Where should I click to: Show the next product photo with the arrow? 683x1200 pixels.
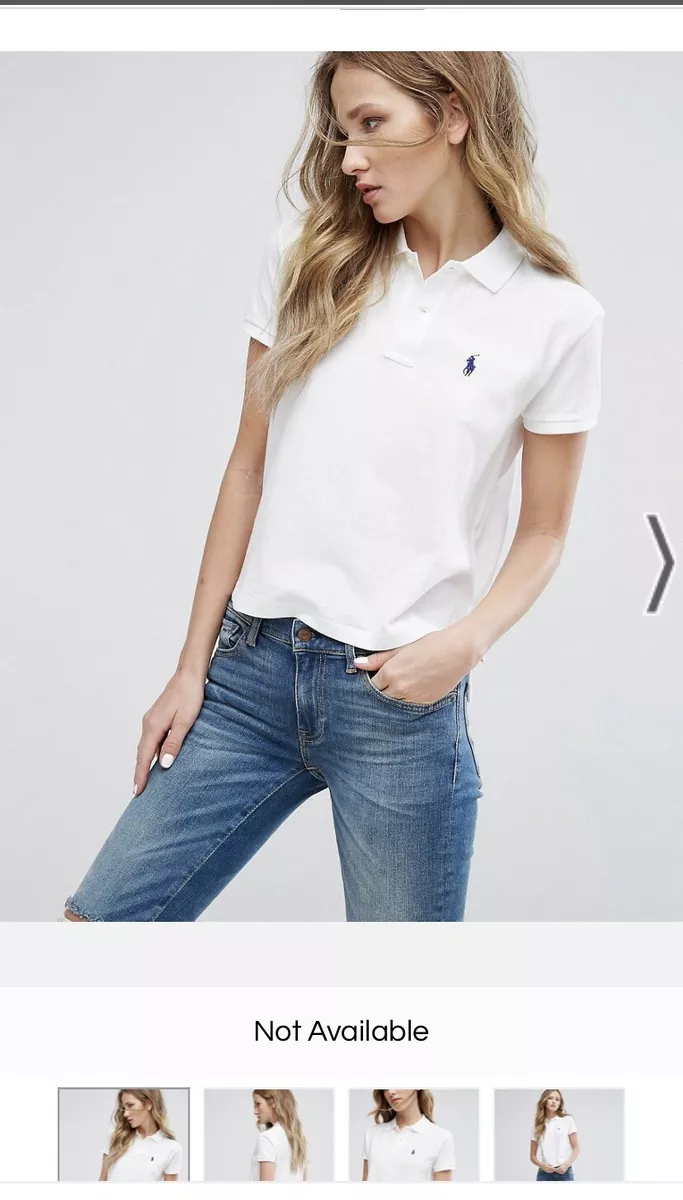click(x=659, y=563)
